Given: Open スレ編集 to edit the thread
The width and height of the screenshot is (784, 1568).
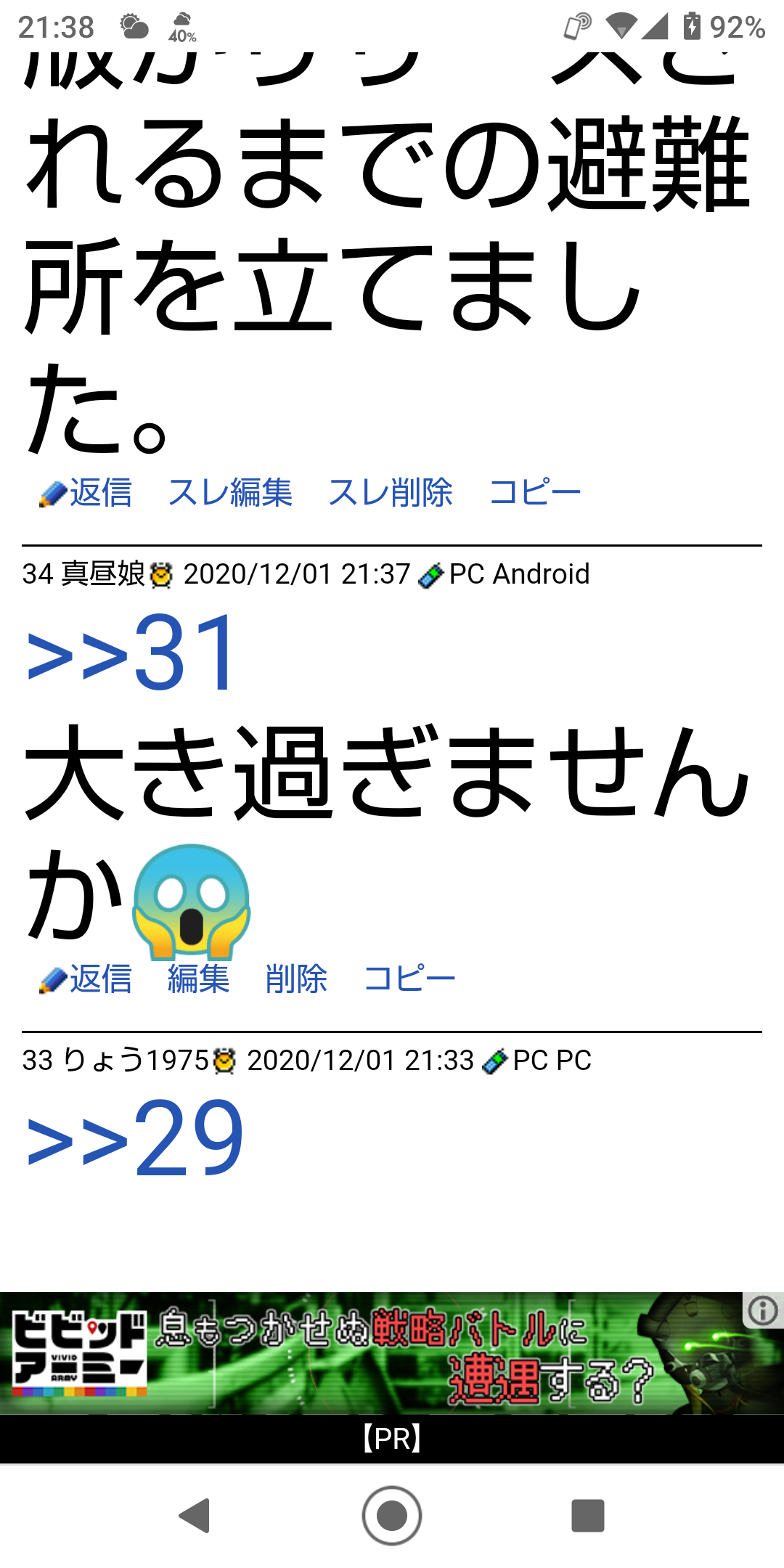Looking at the screenshot, I should tap(229, 493).
